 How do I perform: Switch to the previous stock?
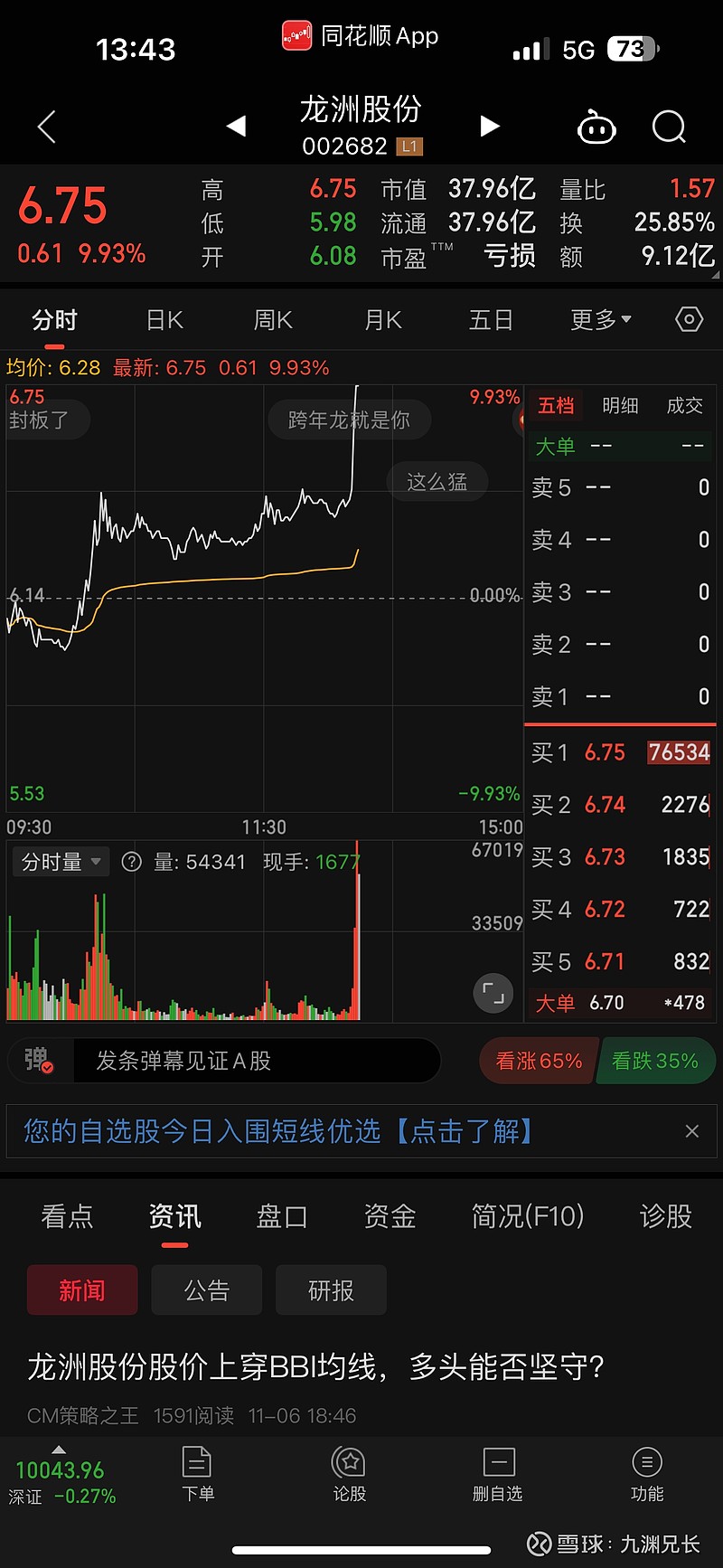pyautogui.click(x=236, y=126)
